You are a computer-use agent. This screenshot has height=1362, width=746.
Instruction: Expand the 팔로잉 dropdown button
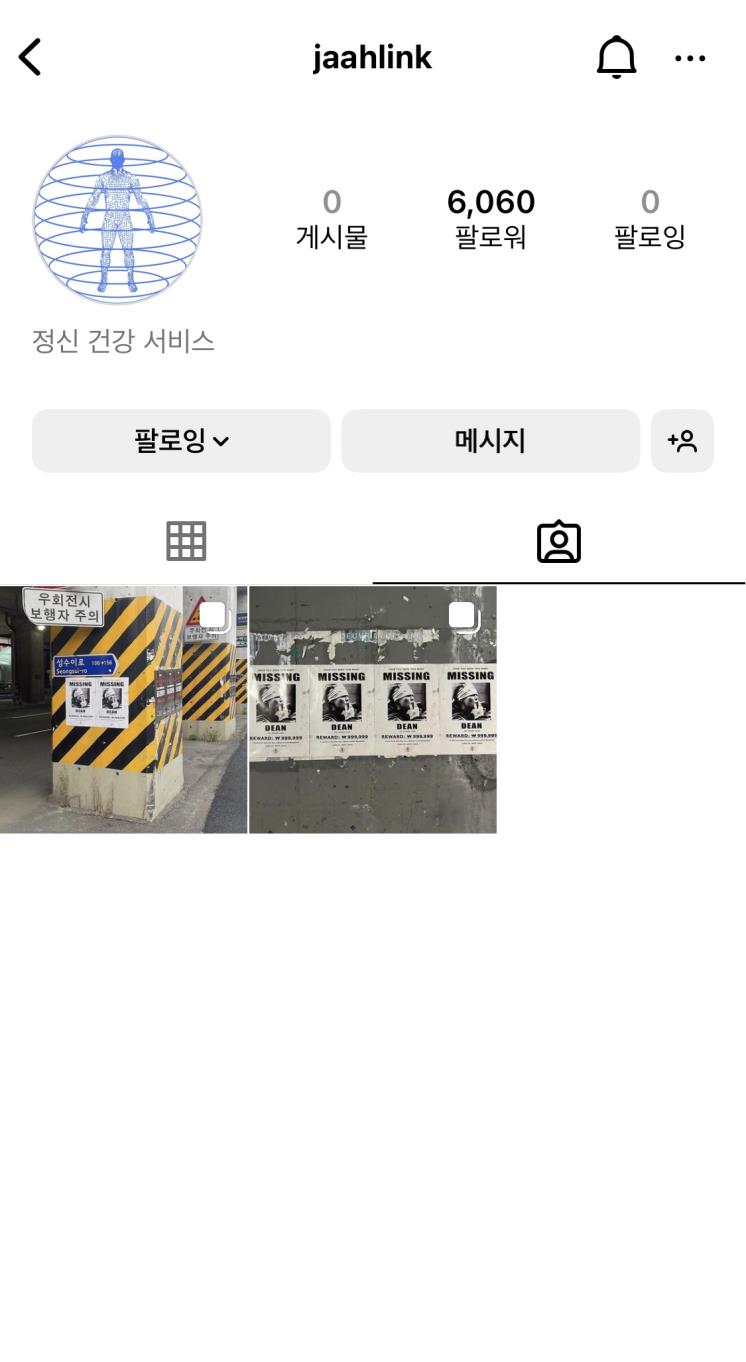click(x=181, y=441)
